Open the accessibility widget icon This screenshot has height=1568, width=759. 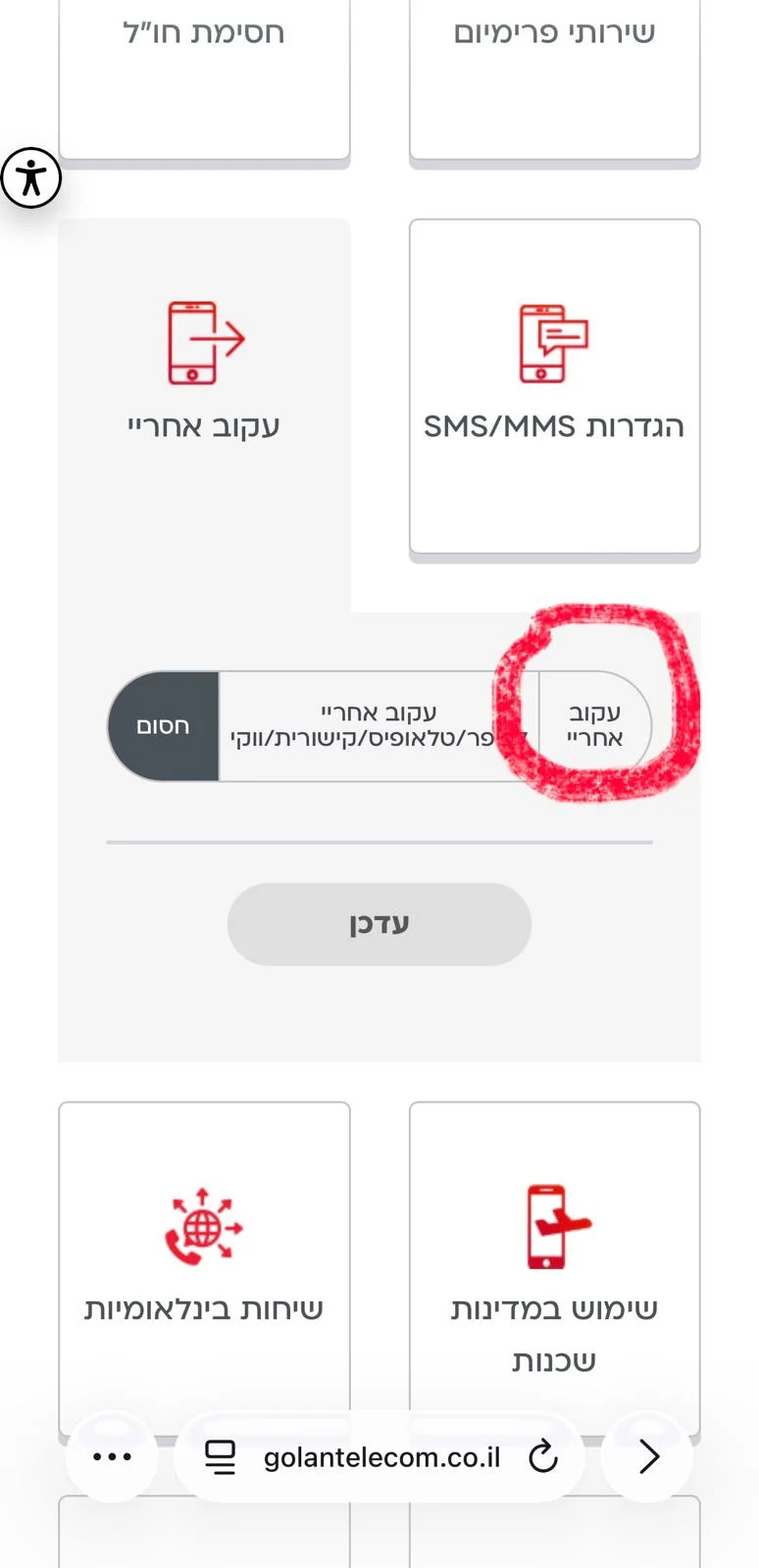coord(32,177)
